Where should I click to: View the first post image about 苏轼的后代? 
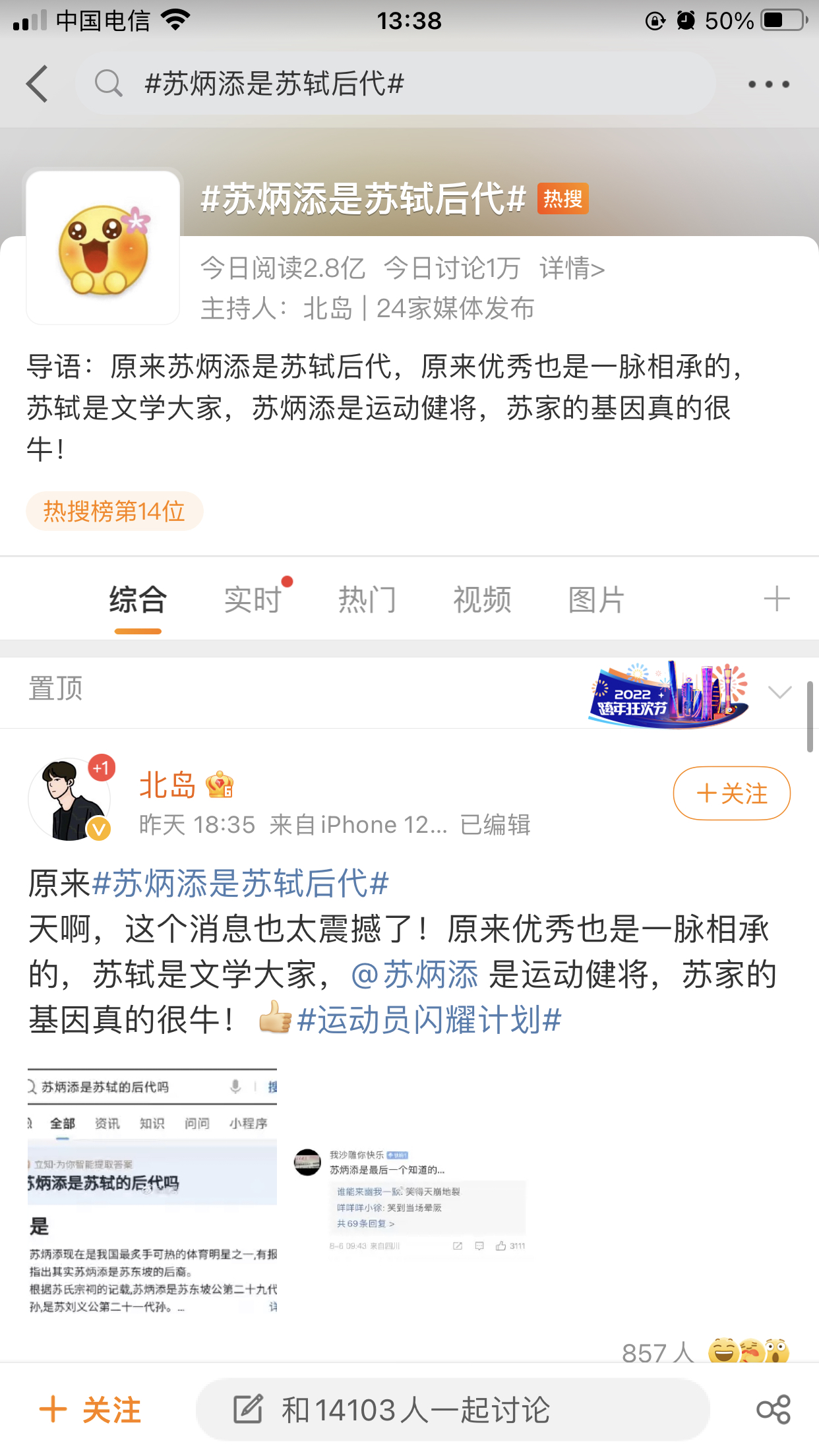pos(152,1190)
